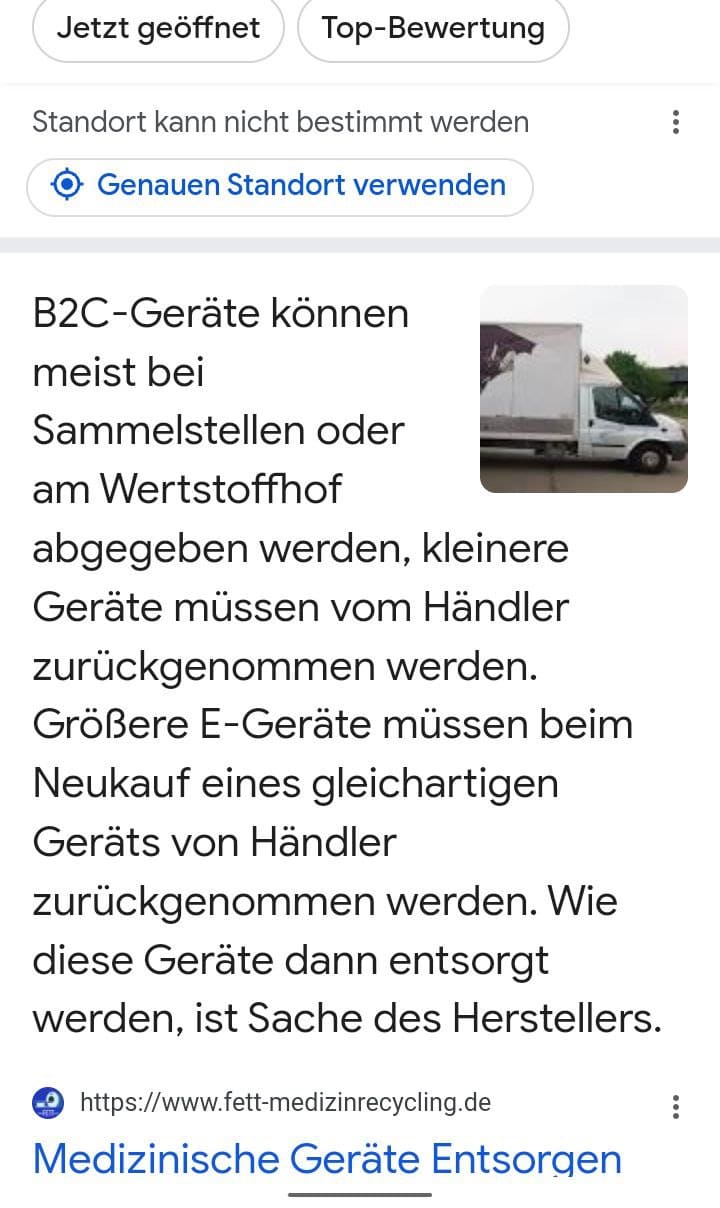Screen dimensions: 720x1208
Task: Apply the Top-Bewertung filter chip
Action: (433, 28)
